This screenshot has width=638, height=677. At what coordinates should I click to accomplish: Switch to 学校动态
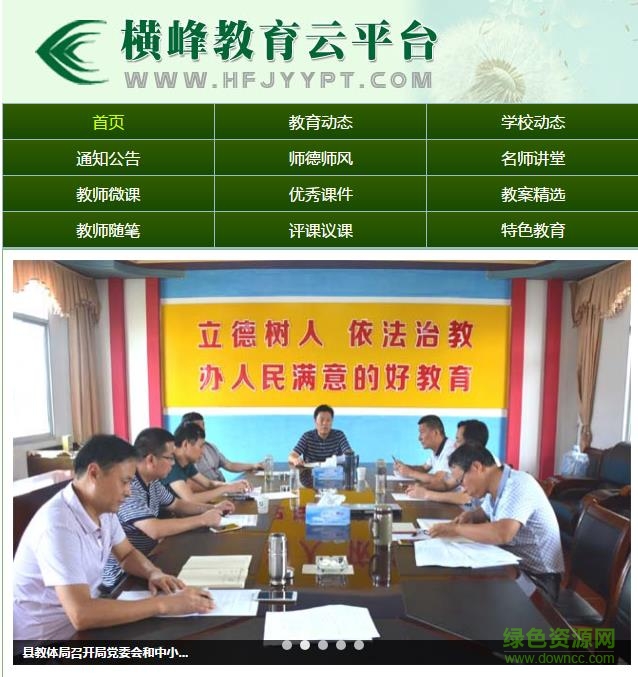coord(532,122)
